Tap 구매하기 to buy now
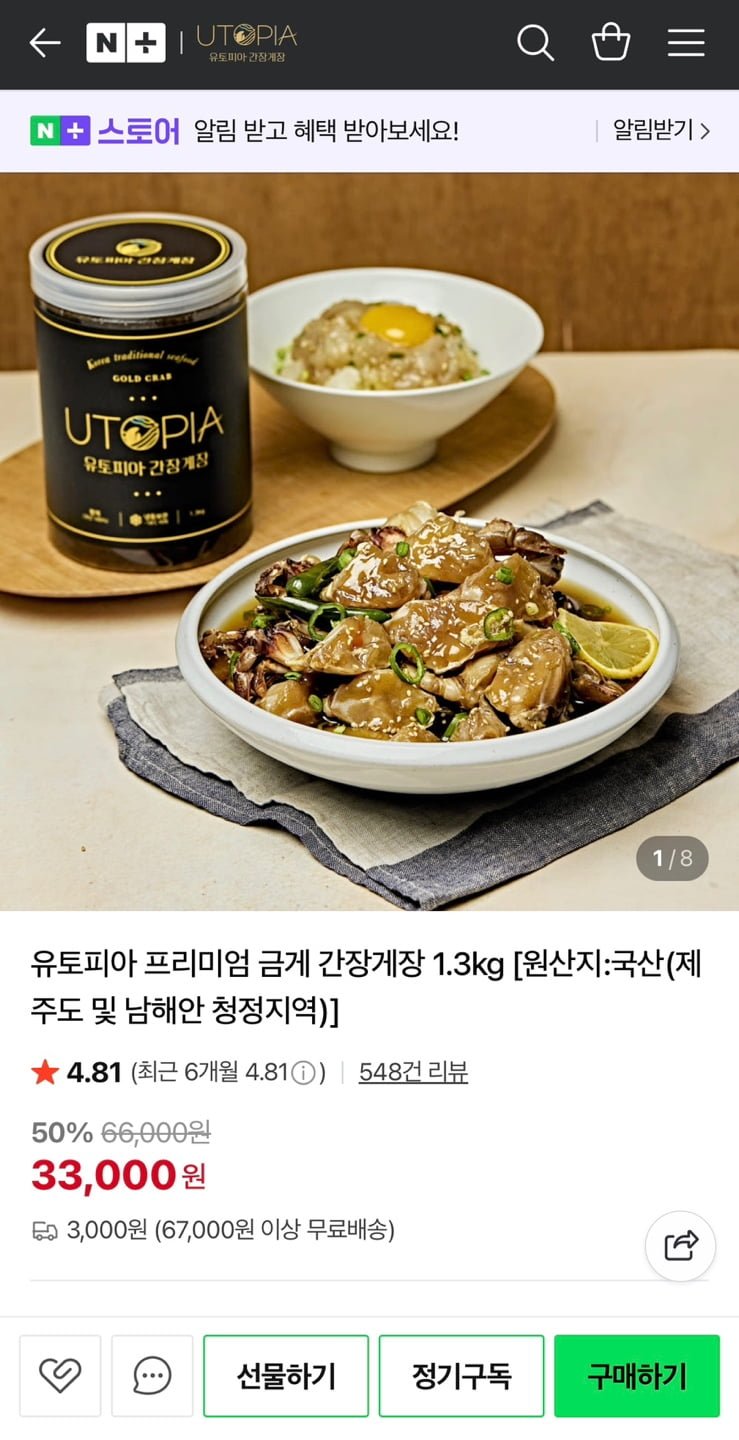739x1440 pixels. [637, 1376]
